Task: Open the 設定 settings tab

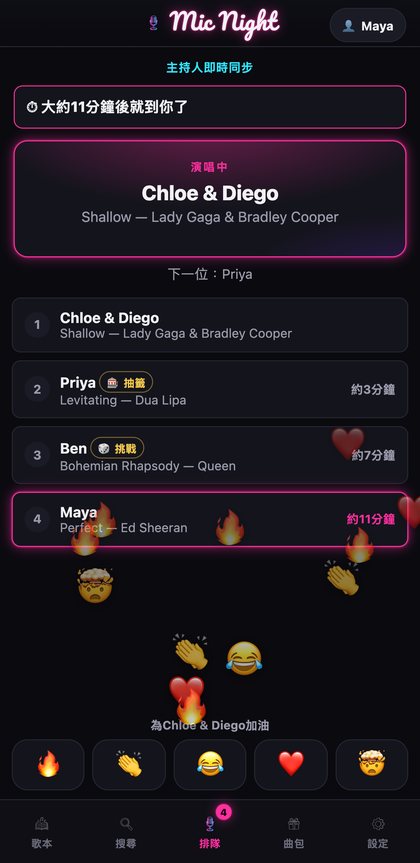Action: [x=378, y=832]
